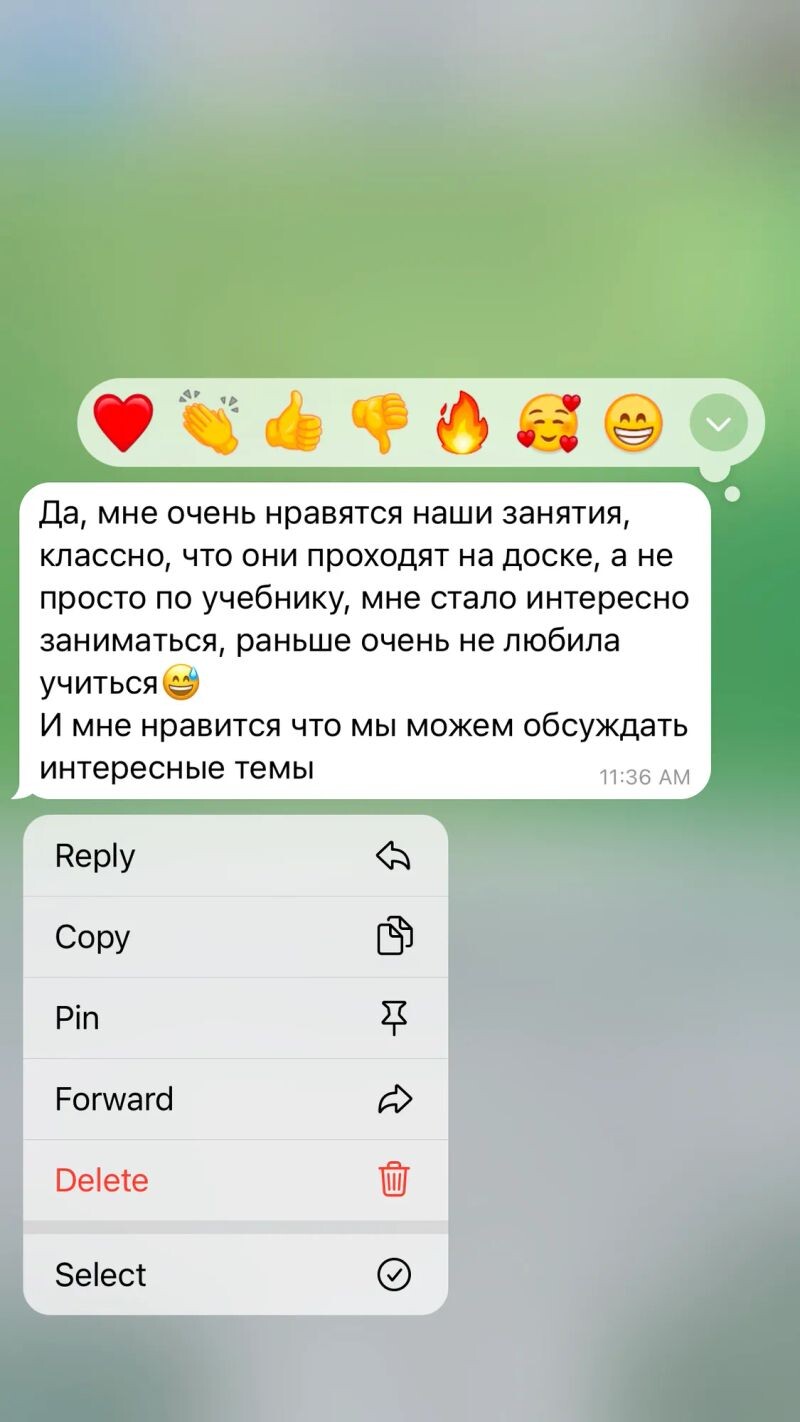Tap Select to choose messages
Screen dimensions: 800x1422
click(x=235, y=1274)
